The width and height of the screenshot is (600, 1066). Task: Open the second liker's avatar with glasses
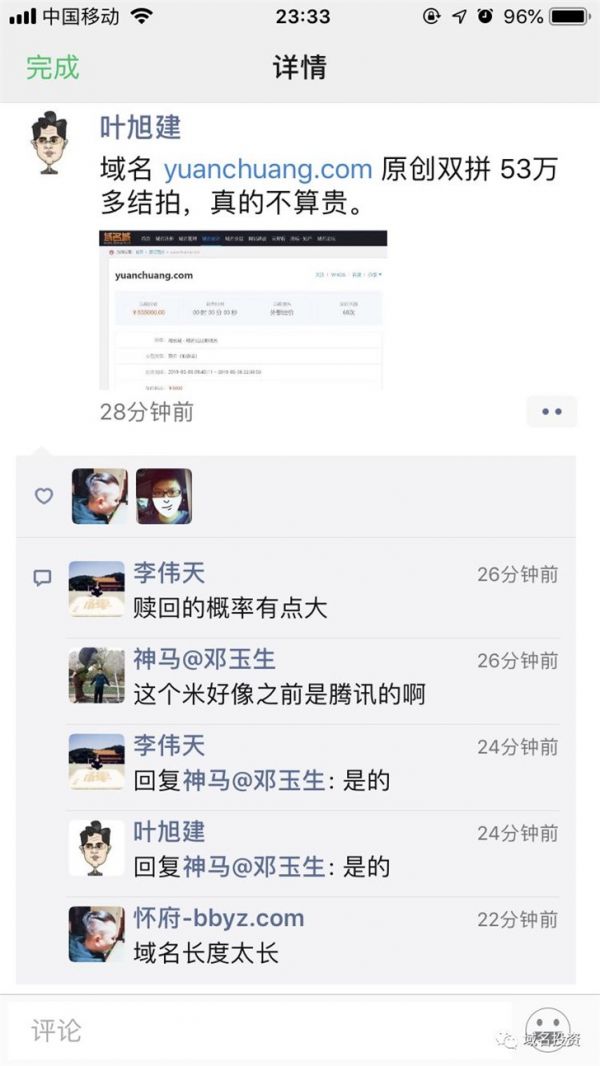point(164,496)
